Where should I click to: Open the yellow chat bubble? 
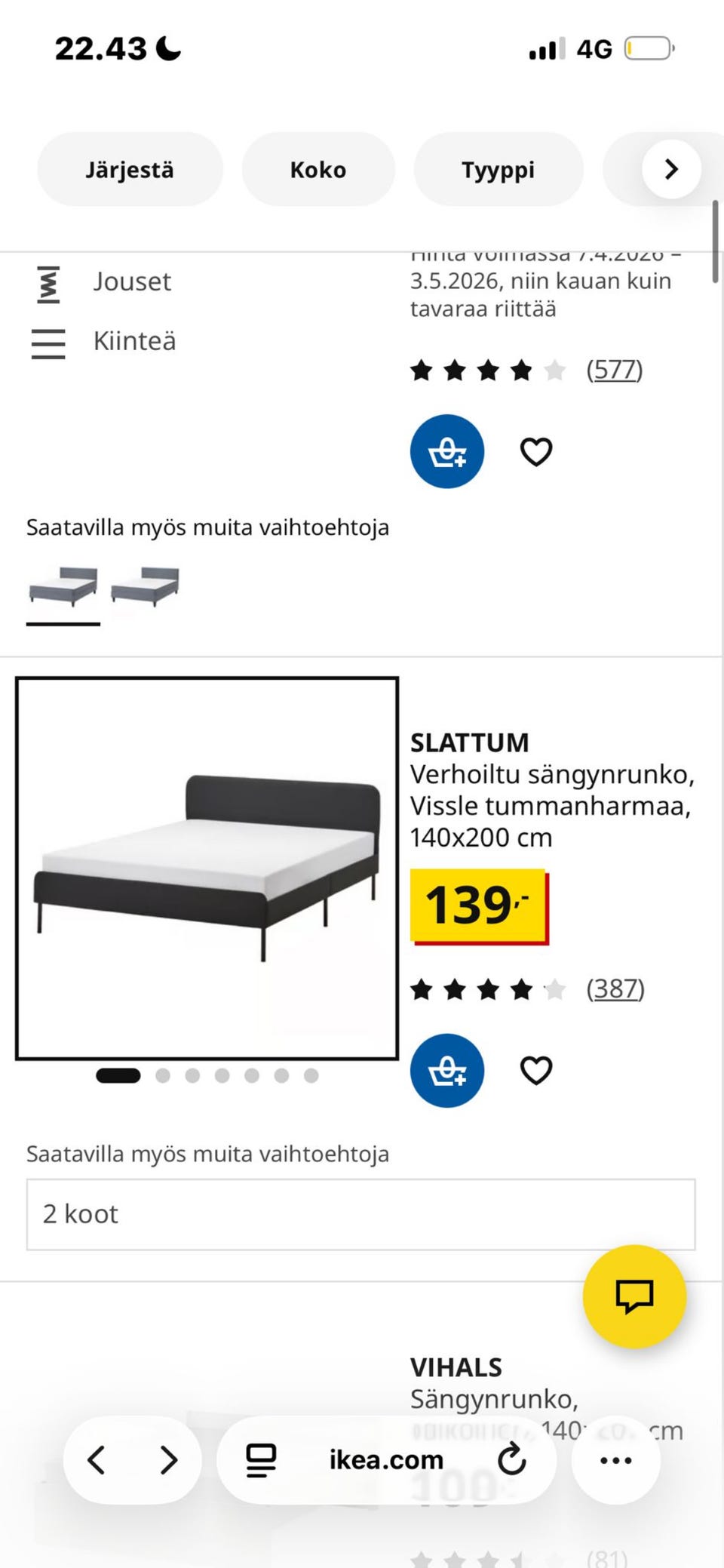click(636, 1296)
